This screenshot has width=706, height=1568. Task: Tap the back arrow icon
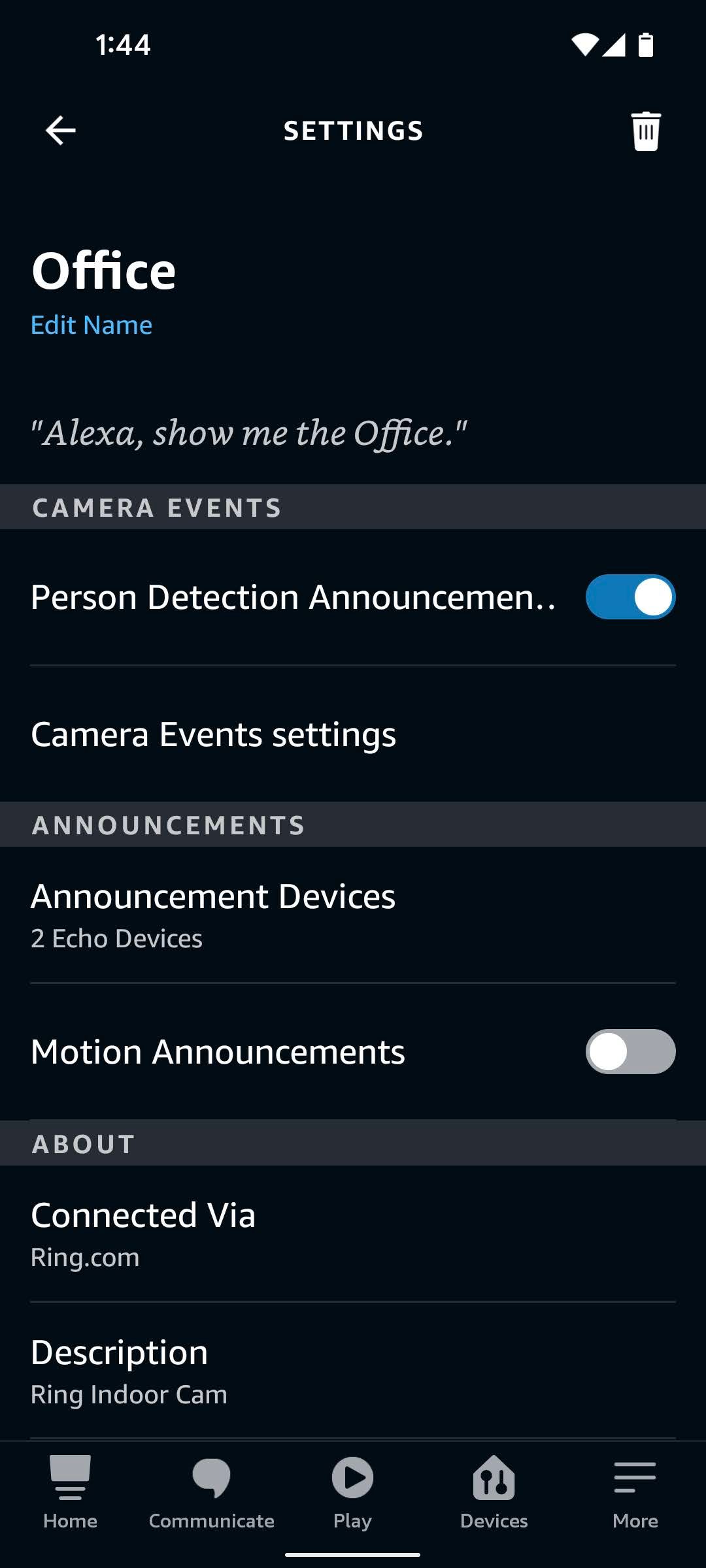click(59, 129)
